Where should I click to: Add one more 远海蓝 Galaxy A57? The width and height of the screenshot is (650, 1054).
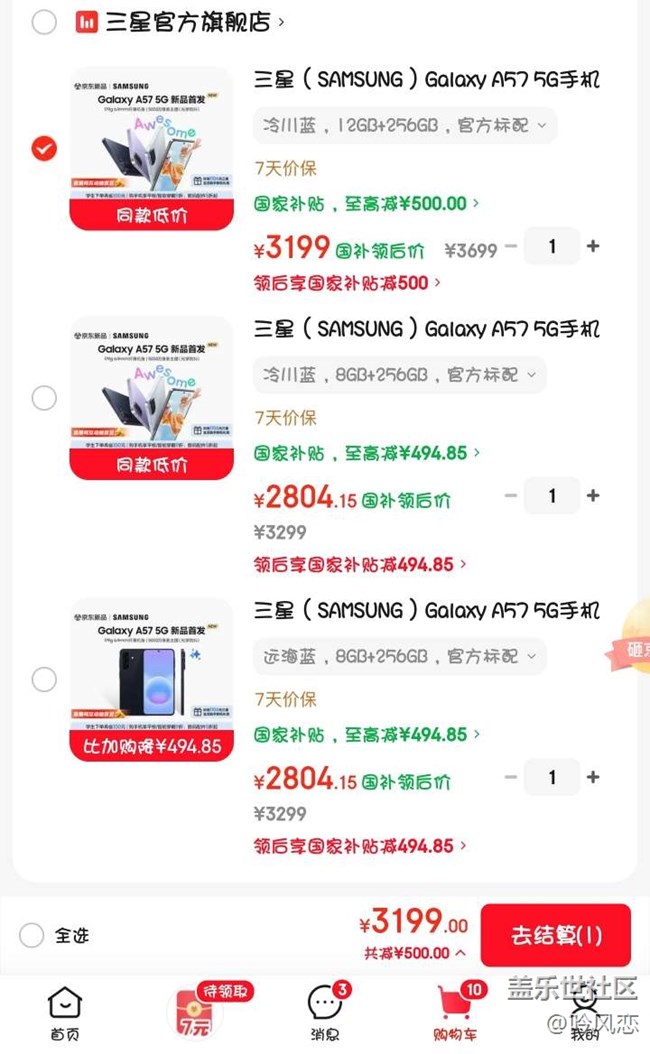point(593,777)
